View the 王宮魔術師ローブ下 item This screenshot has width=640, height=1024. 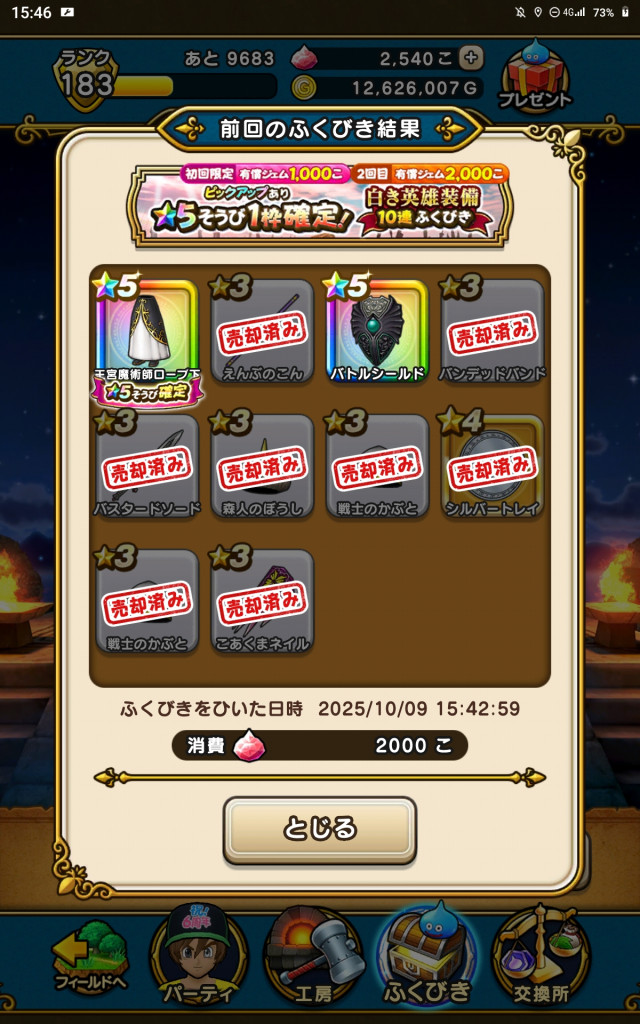tap(148, 335)
